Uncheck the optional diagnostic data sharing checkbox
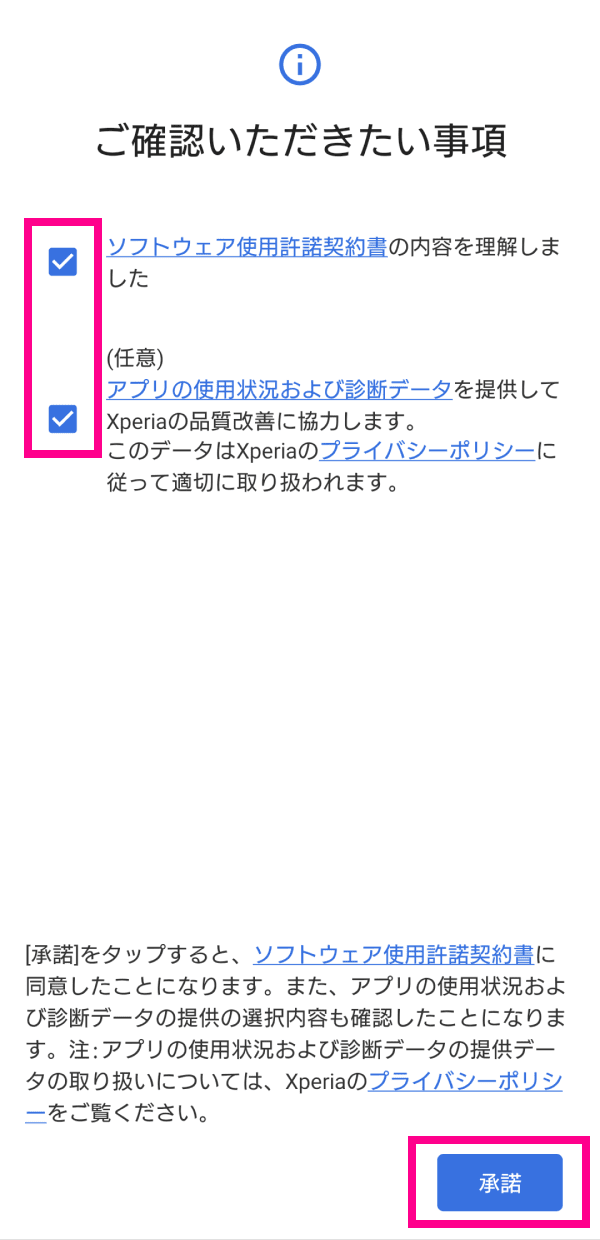The image size is (600, 1240). point(63,418)
